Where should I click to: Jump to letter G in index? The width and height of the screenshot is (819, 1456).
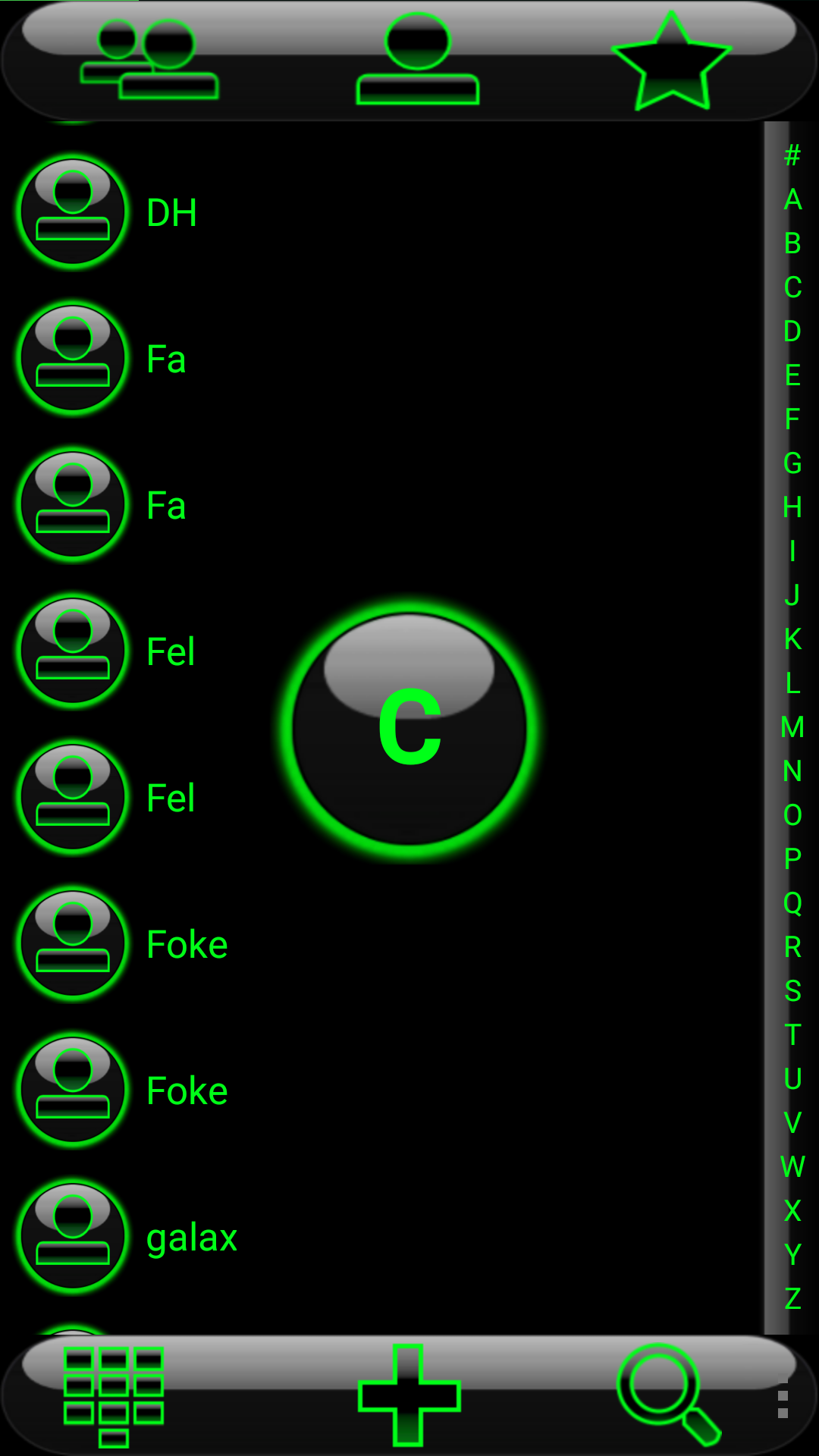click(792, 463)
